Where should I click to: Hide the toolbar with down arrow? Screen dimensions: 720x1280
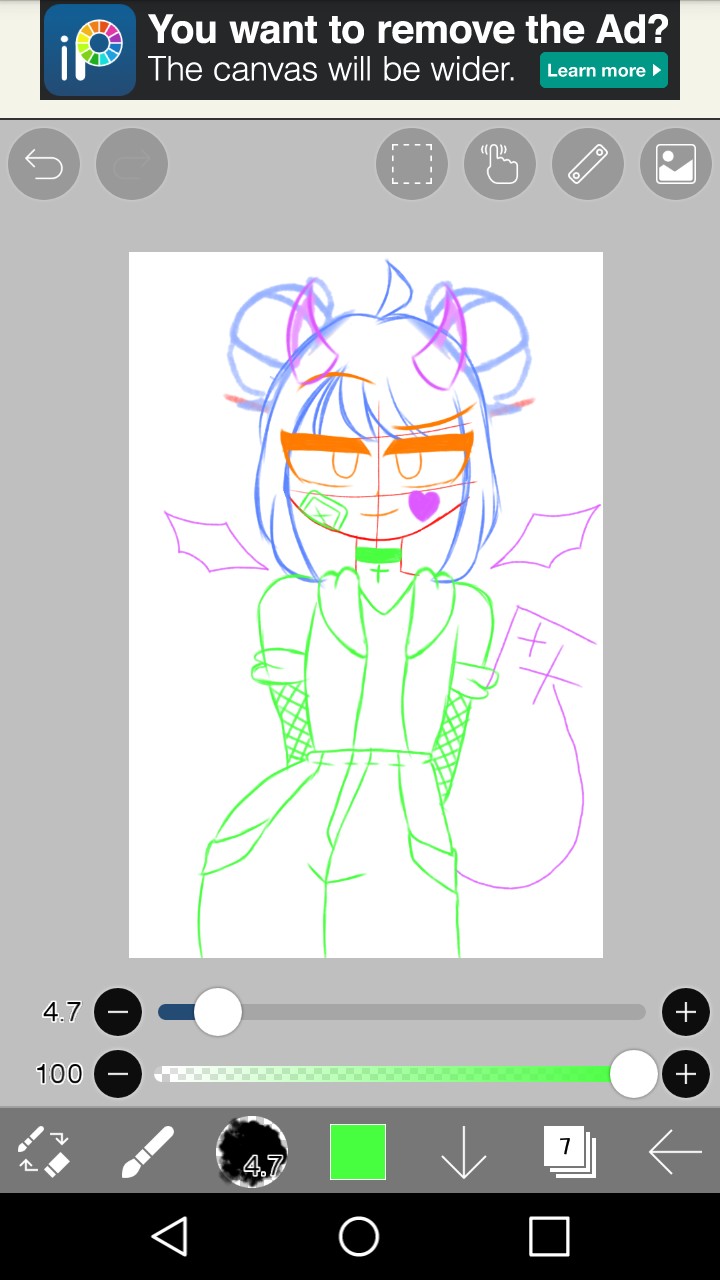point(463,1152)
